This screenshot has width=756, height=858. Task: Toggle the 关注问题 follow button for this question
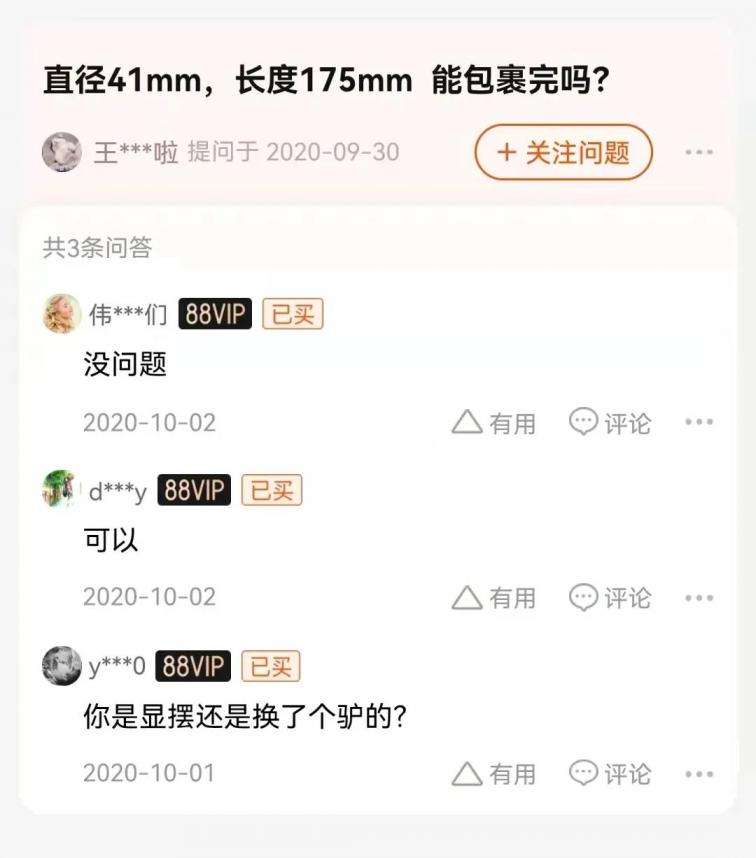pos(563,152)
